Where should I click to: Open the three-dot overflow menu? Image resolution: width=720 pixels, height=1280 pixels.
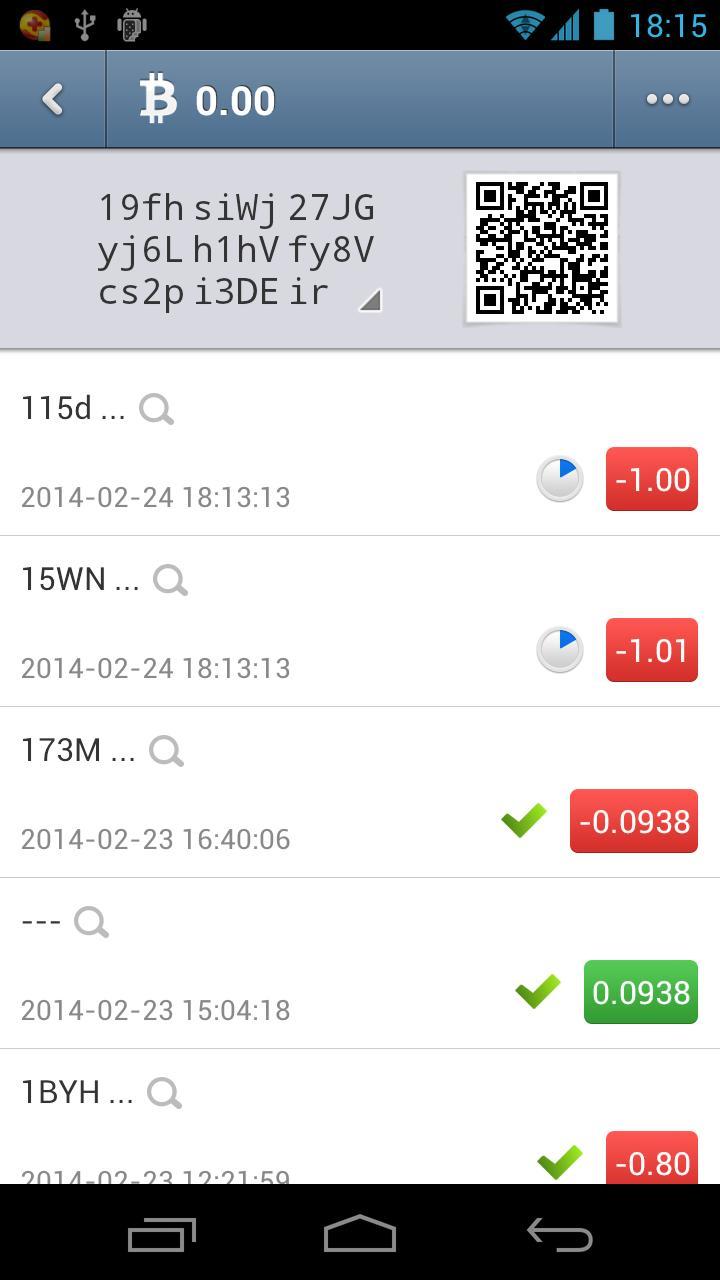667,99
